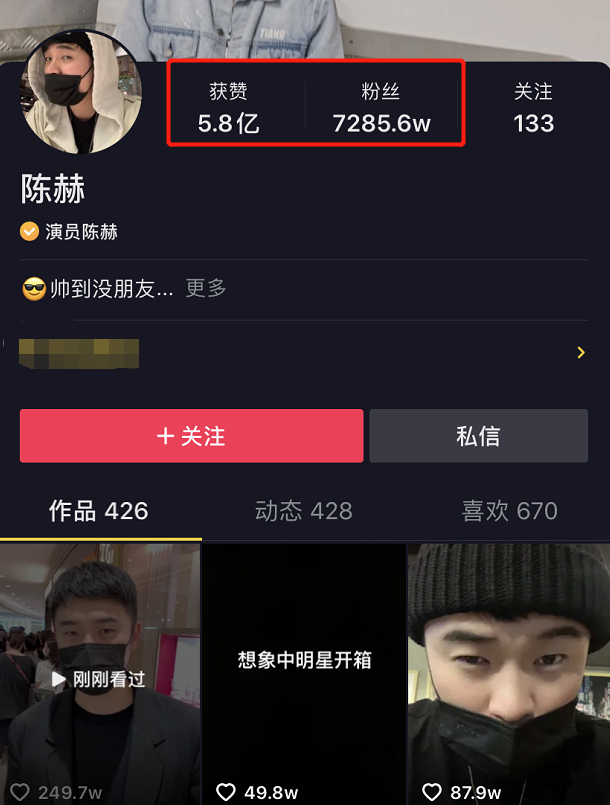Send a private message via 私信
The height and width of the screenshot is (805, 610).
[478, 436]
